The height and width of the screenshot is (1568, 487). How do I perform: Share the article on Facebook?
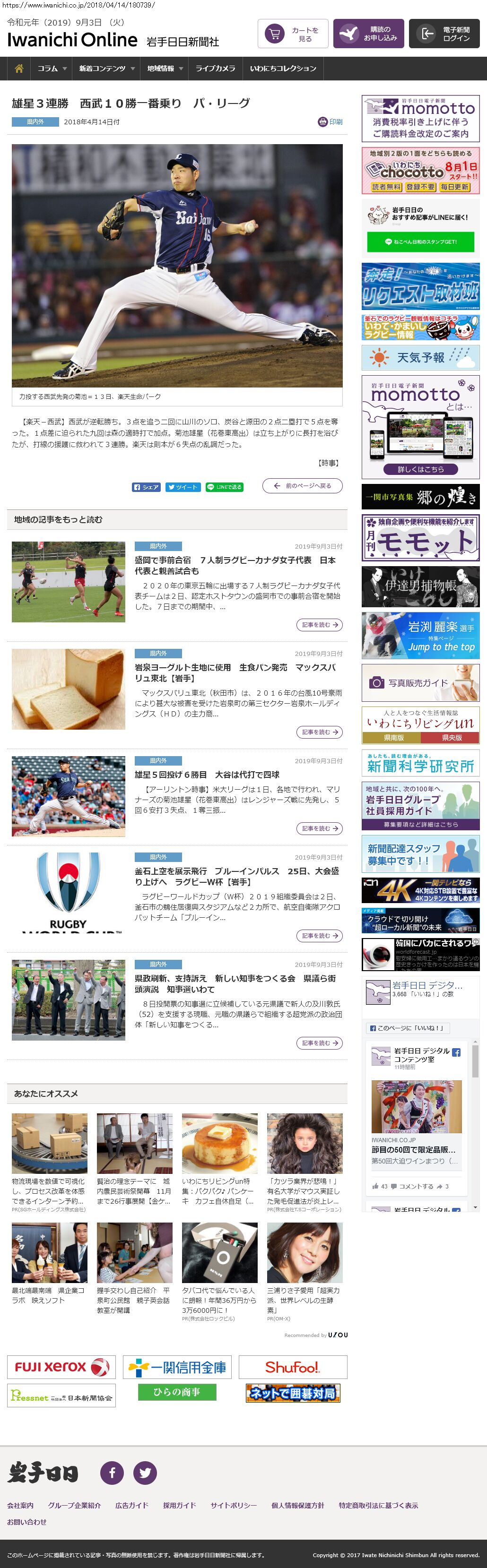tap(146, 487)
